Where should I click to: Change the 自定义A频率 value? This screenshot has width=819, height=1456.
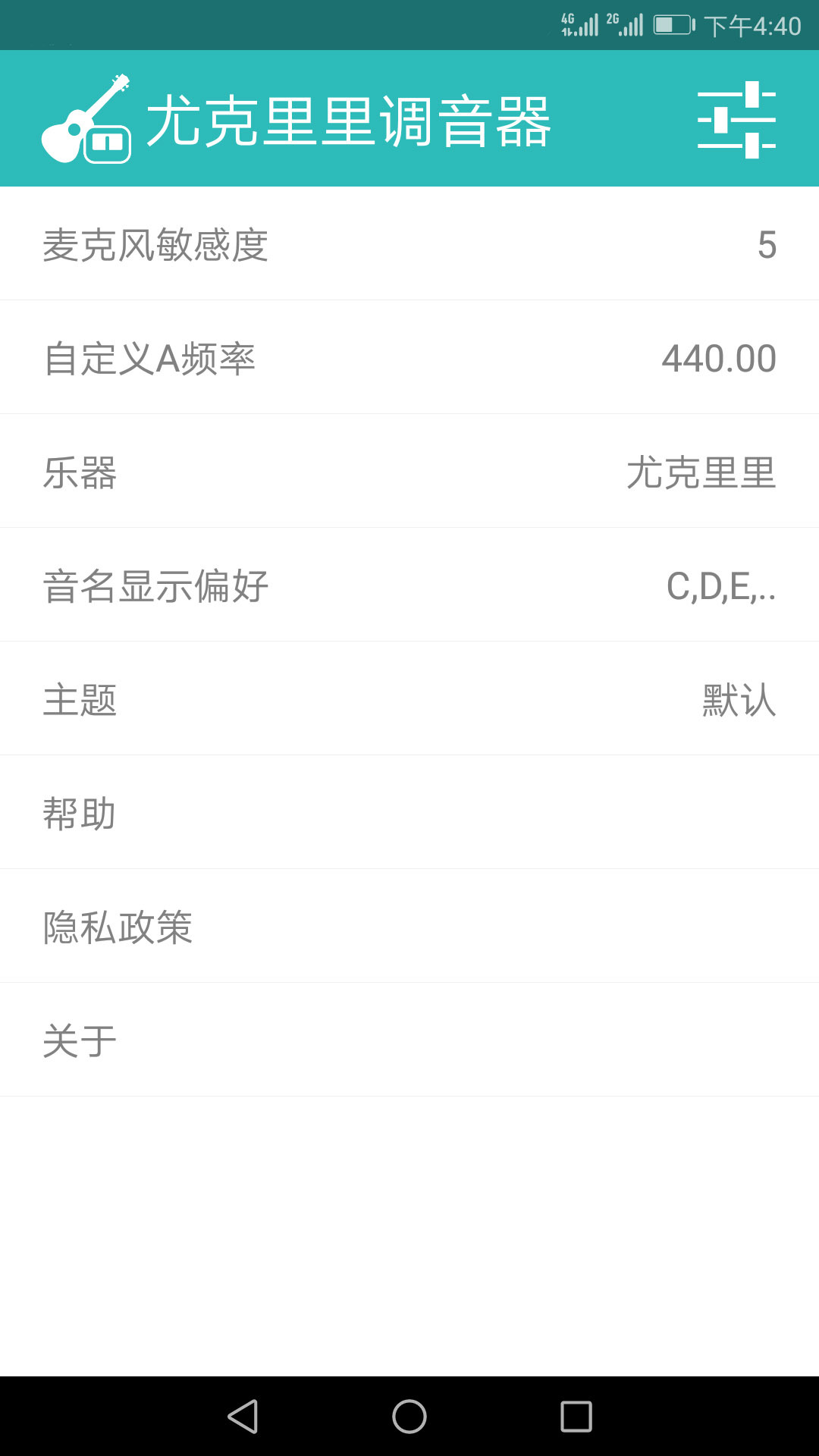(x=409, y=358)
